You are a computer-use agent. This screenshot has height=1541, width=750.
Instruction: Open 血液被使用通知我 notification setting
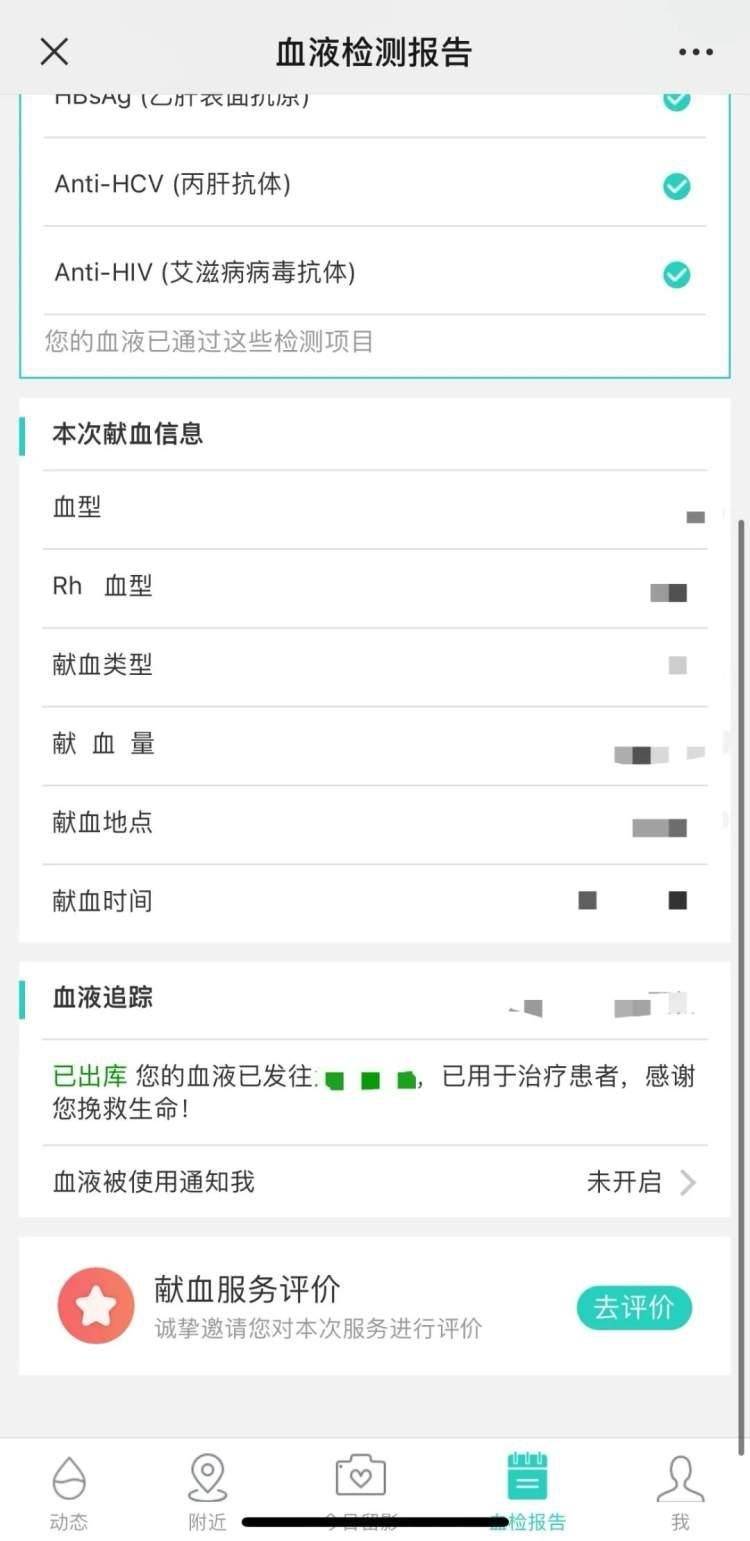point(375,1182)
